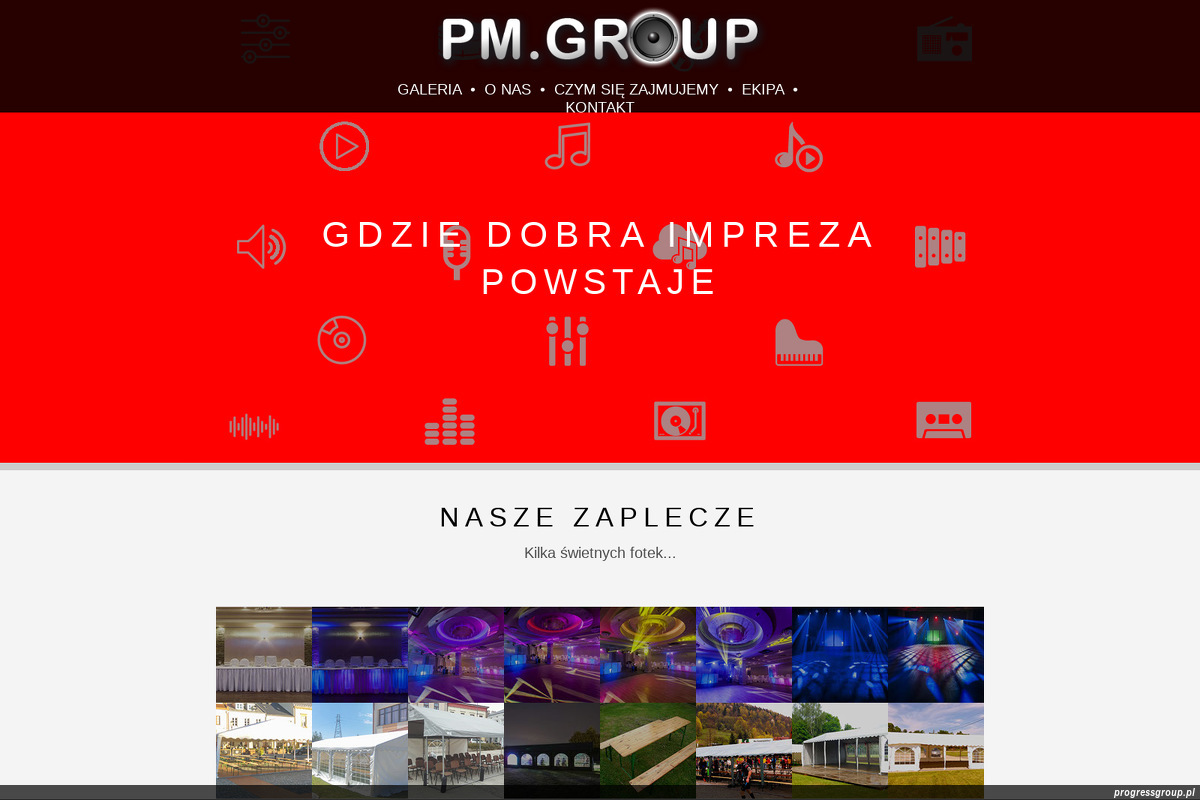View the white tent under tower photo

pyautogui.click(x=360, y=750)
